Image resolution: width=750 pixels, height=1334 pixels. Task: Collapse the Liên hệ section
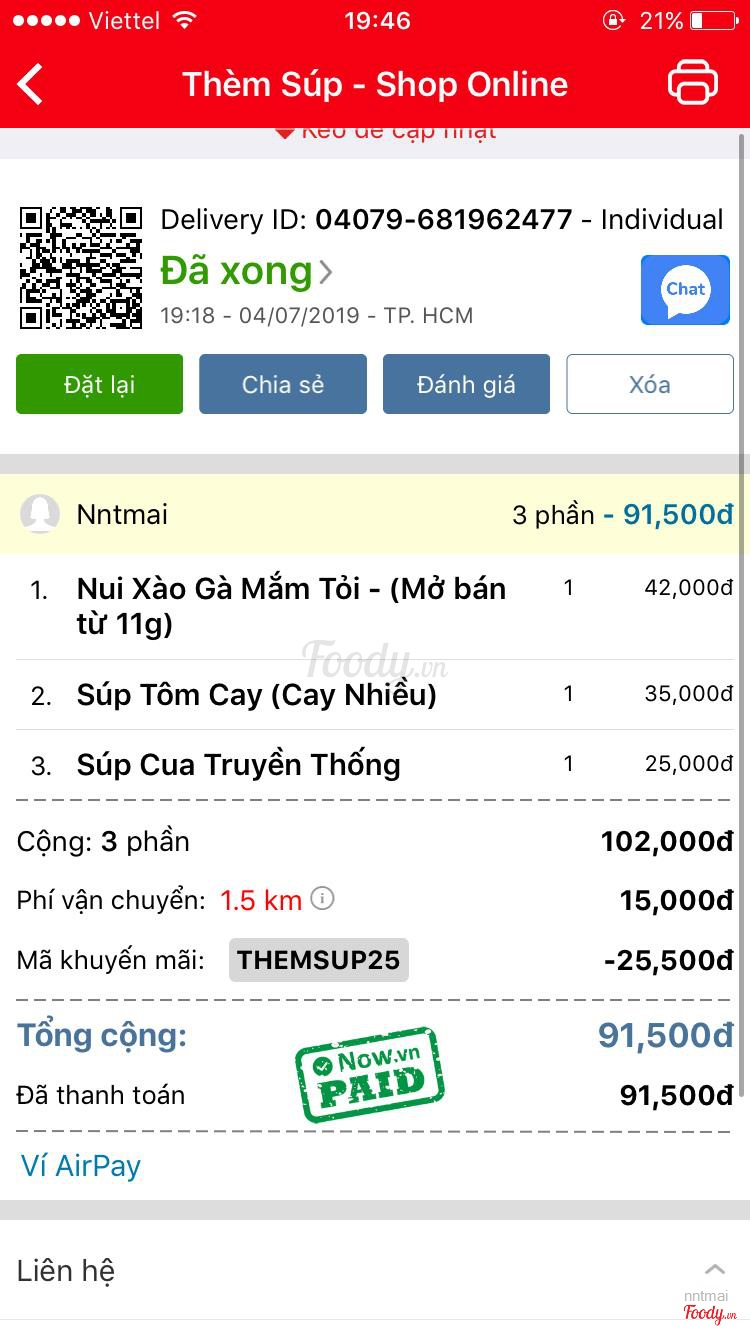(x=714, y=1270)
